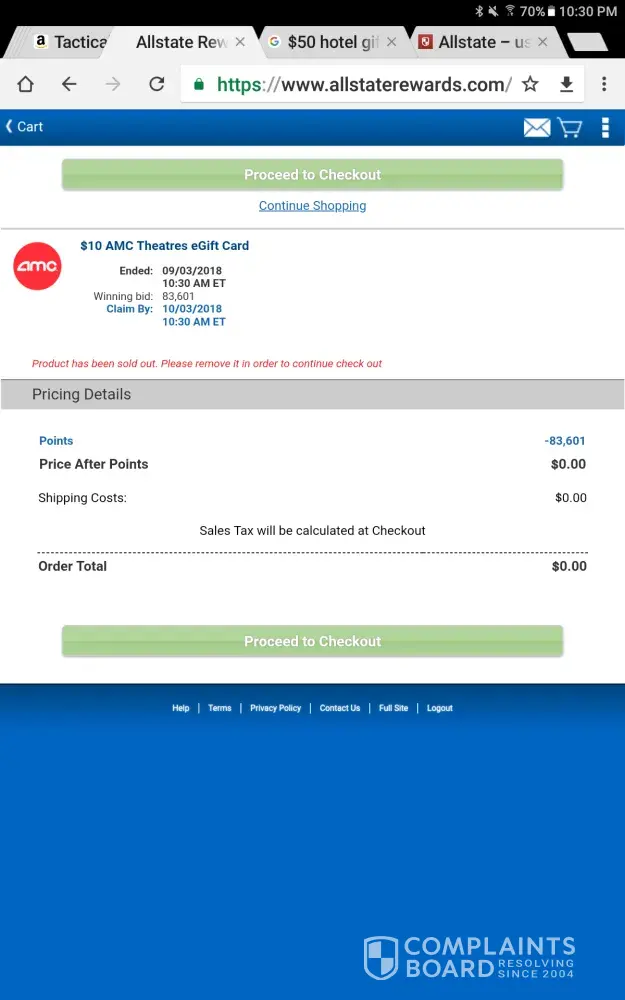Open the site's overflow menu in blue bar
625x1000 pixels.
[x=605, y=128]
